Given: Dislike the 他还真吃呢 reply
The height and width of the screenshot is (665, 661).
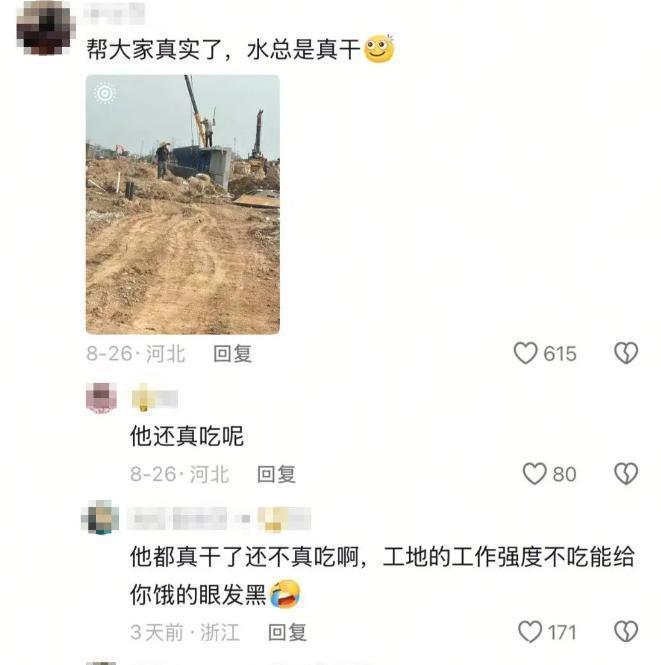Looking at the screenshot, I should click(x=625, y=473).
